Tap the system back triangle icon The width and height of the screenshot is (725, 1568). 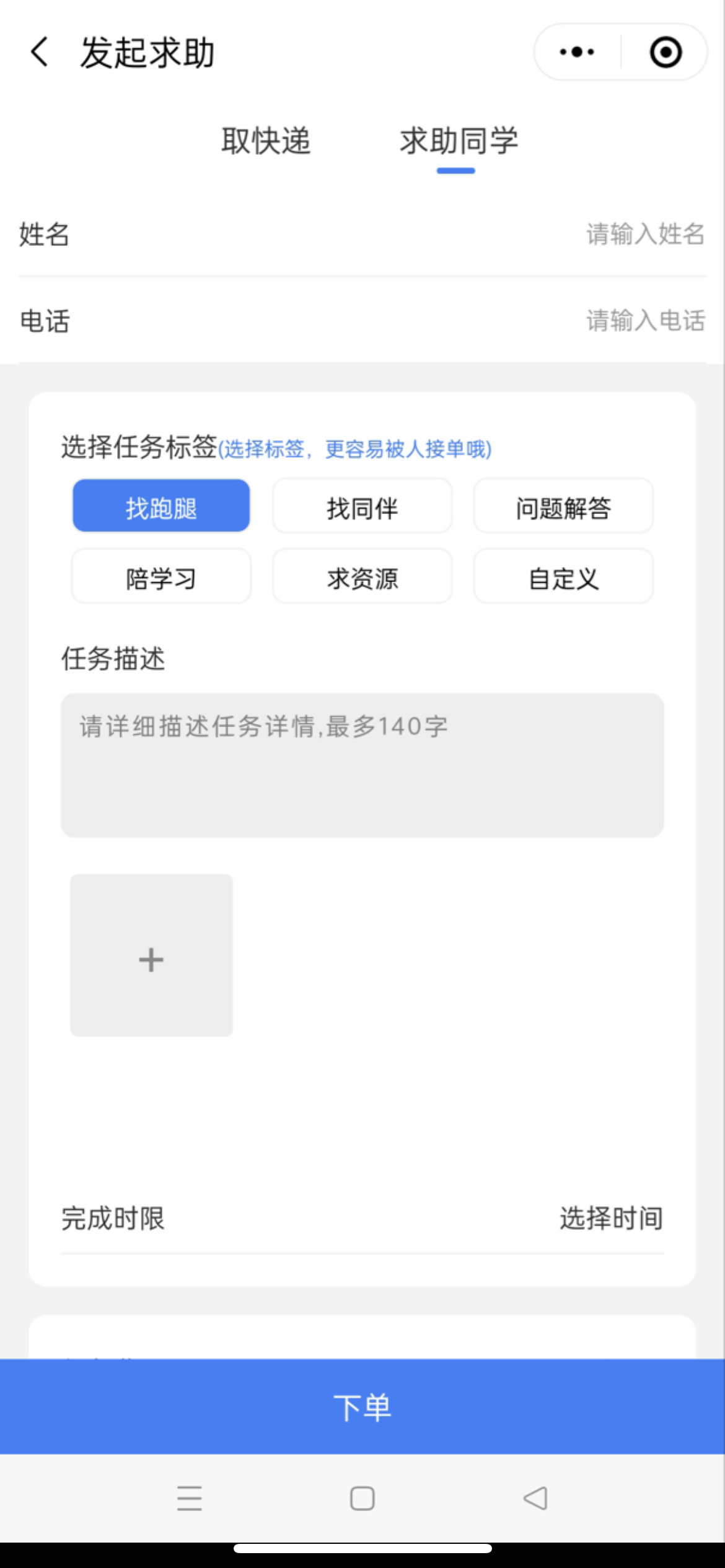tap(535, 1497)
